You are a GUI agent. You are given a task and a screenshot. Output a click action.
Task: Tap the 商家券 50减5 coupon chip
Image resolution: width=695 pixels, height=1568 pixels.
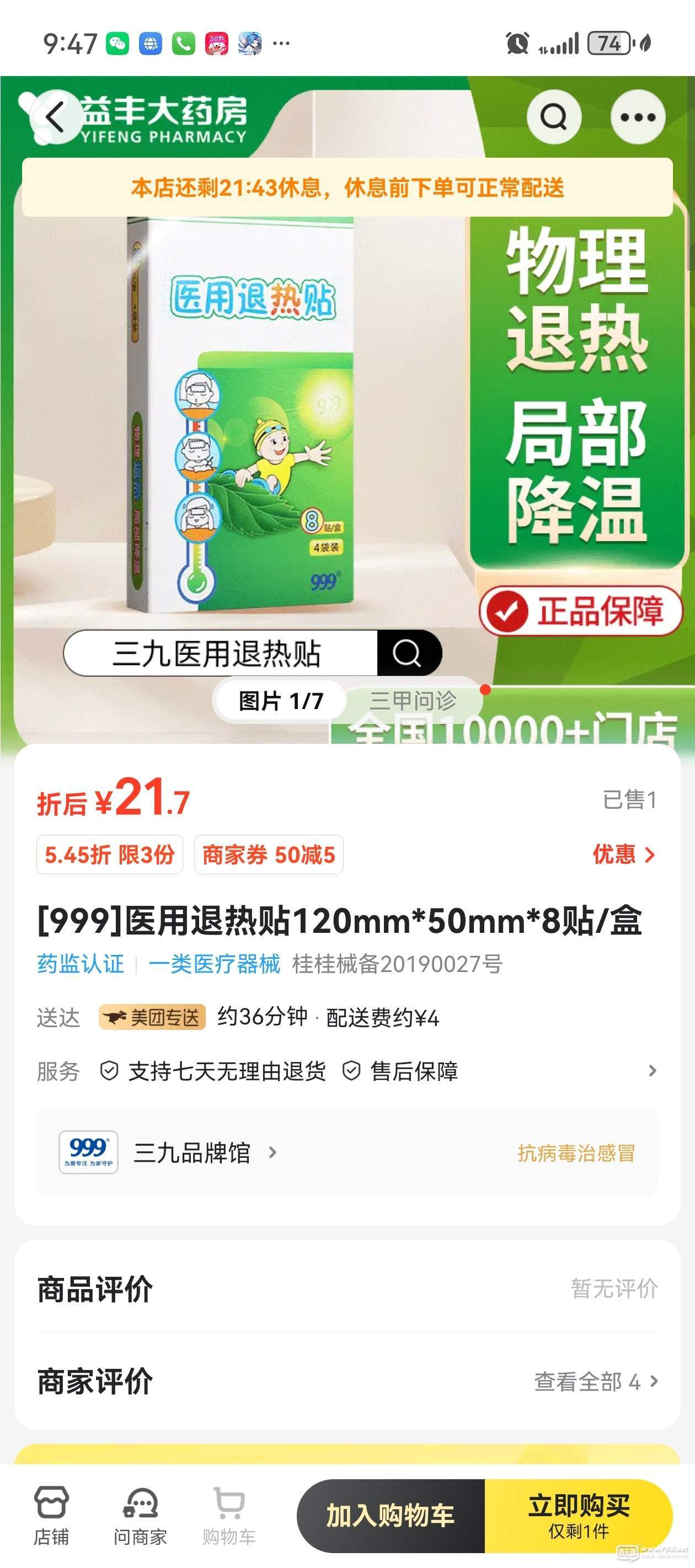269,855
